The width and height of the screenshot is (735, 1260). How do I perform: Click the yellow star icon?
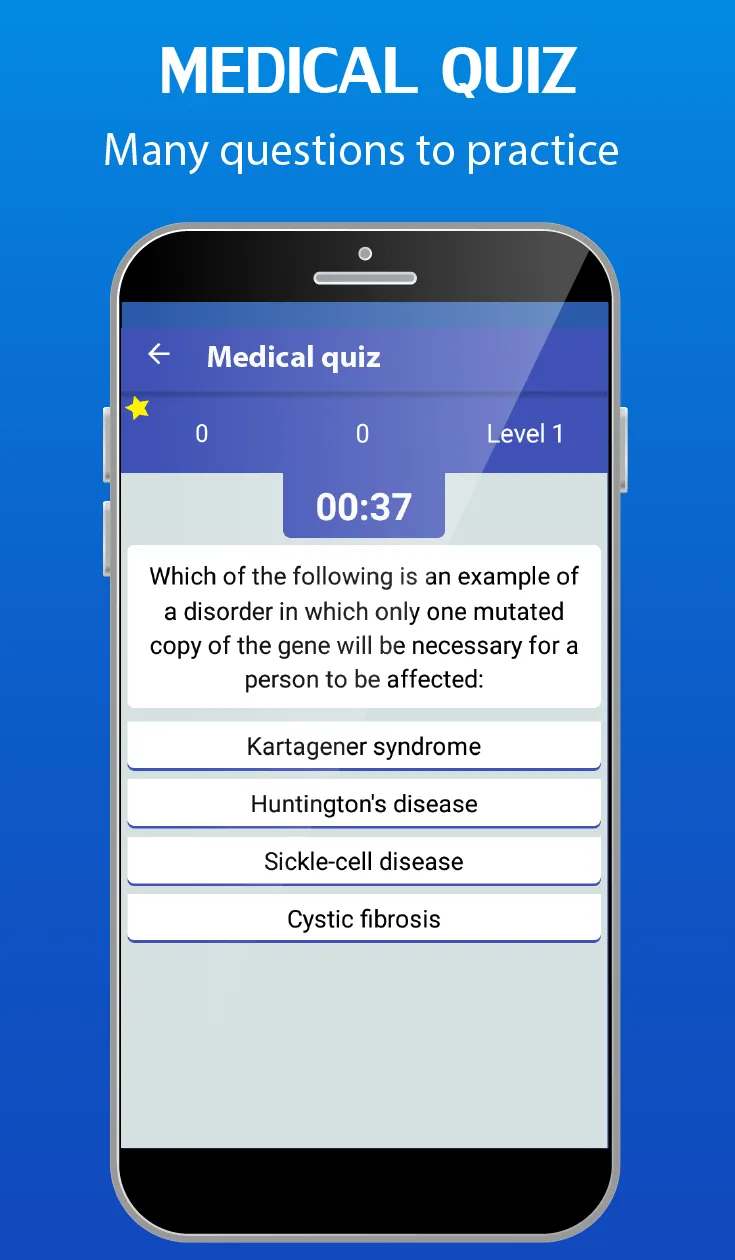point(138,407)
